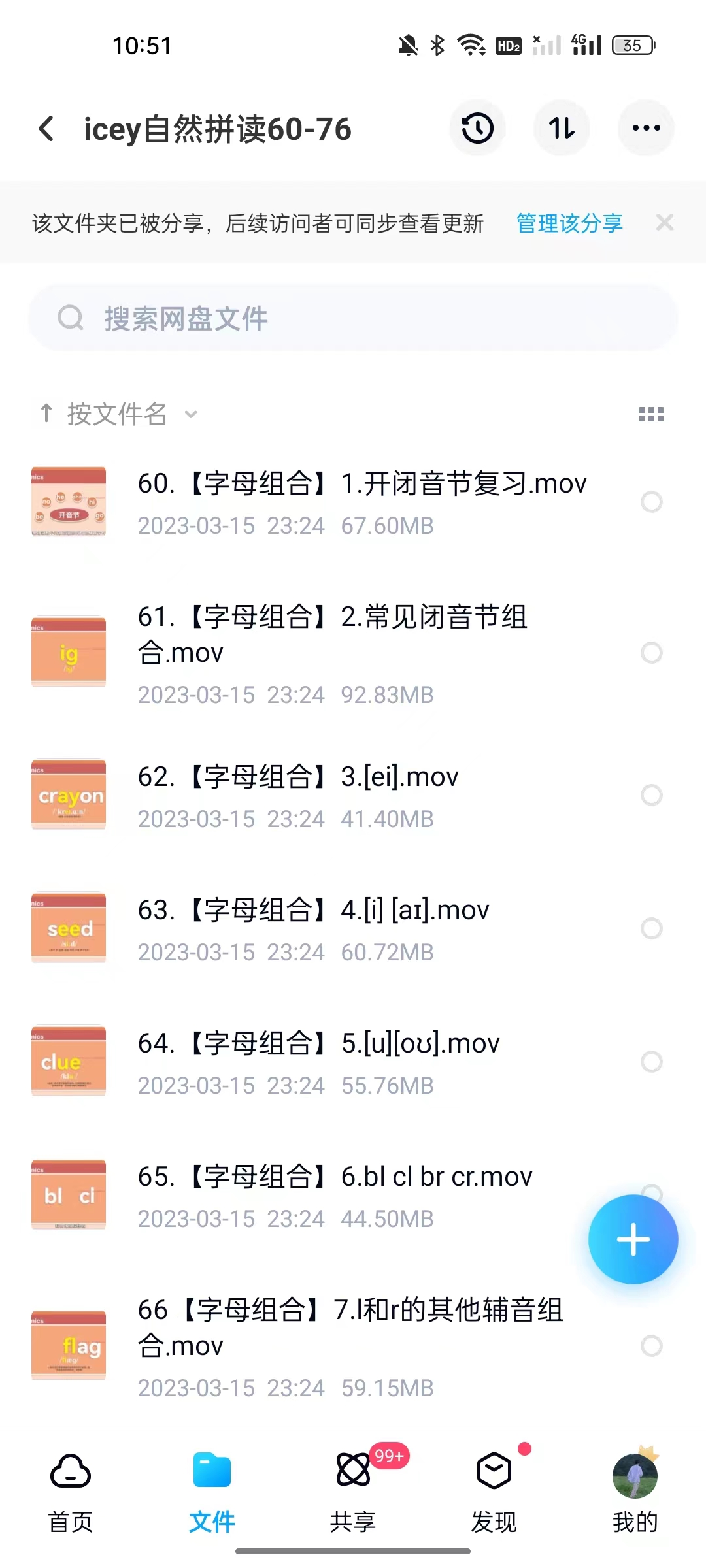Switch to grid view layout
The image size is (706, 1568).
(651, 414)
